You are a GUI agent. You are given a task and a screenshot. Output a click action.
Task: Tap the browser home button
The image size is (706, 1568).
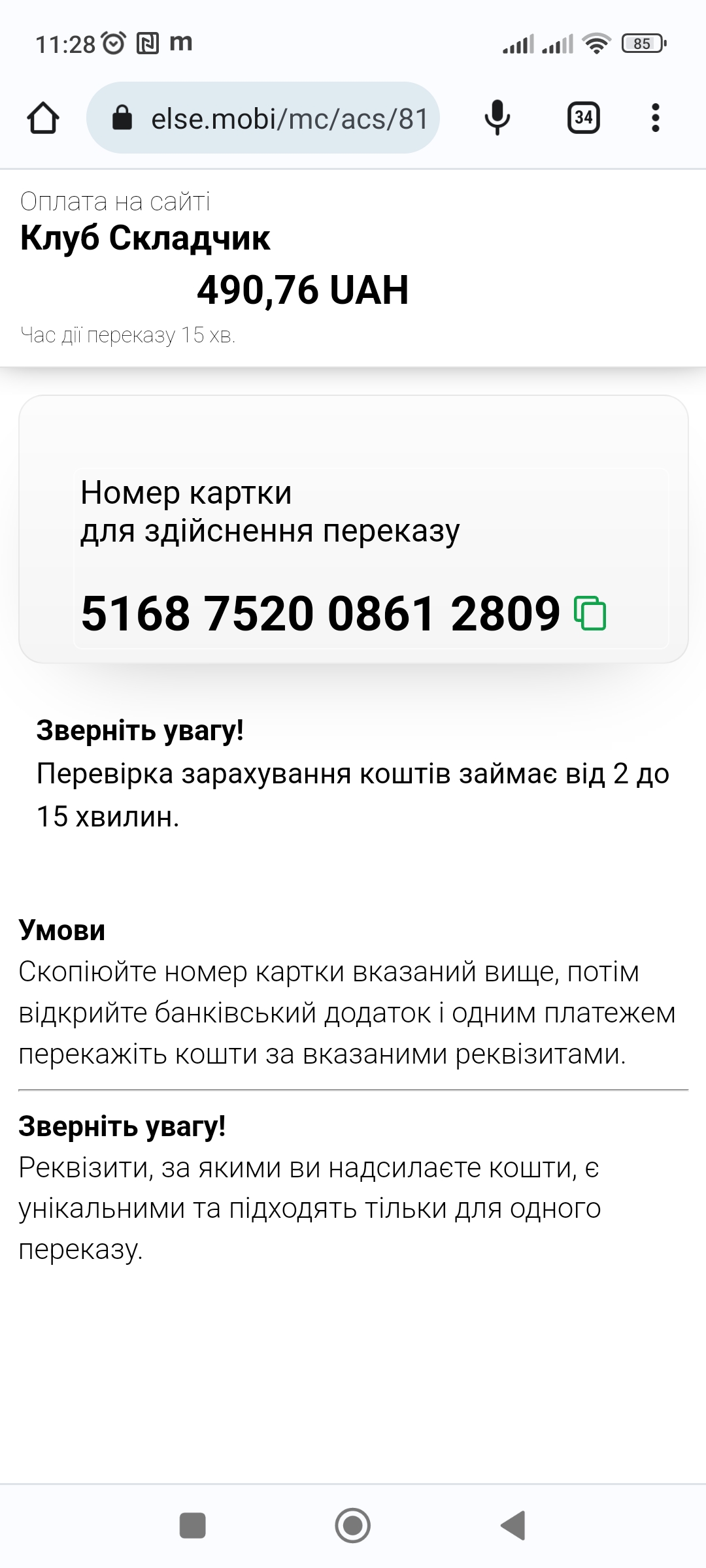pyautogui.click(x=43, y=118)
